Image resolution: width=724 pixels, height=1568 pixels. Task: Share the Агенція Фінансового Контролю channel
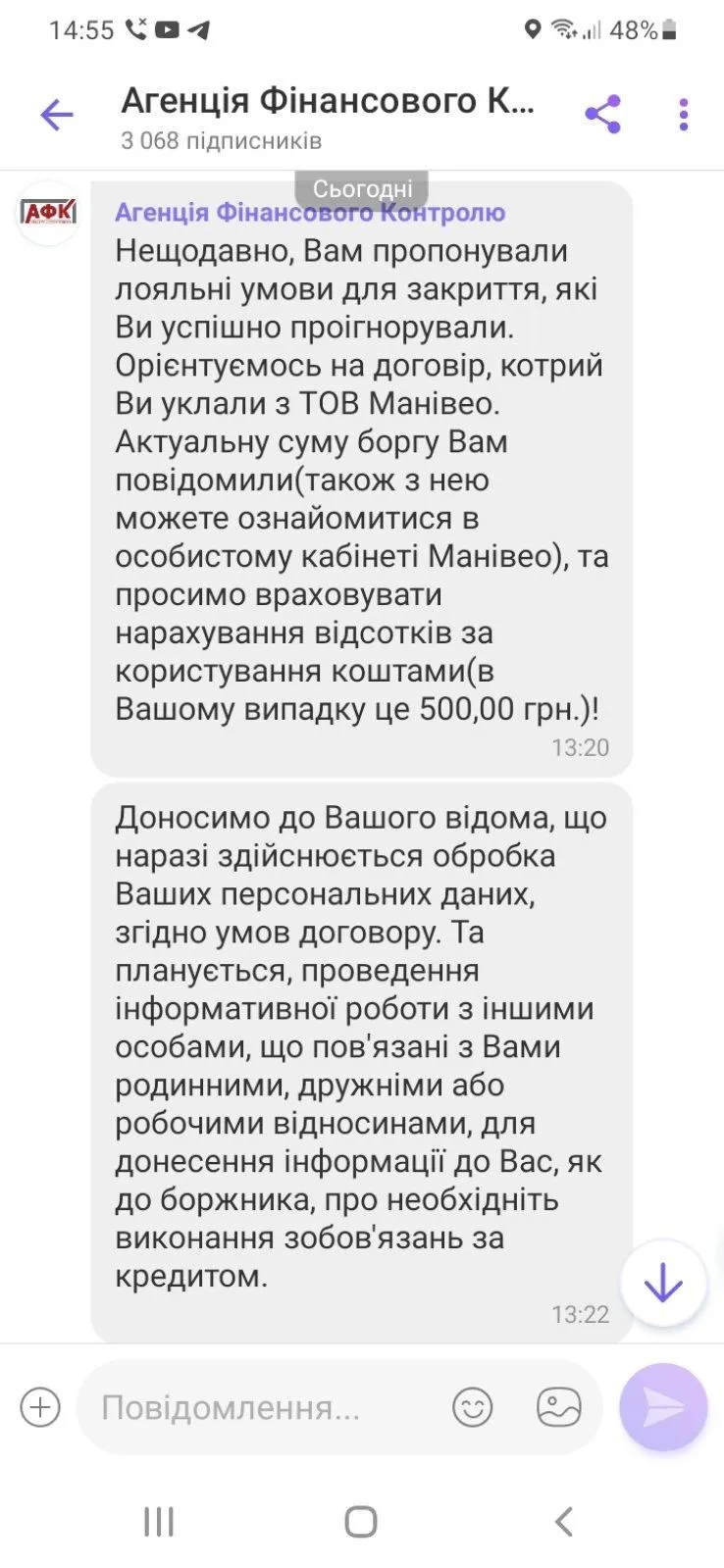tap(602, 115)
